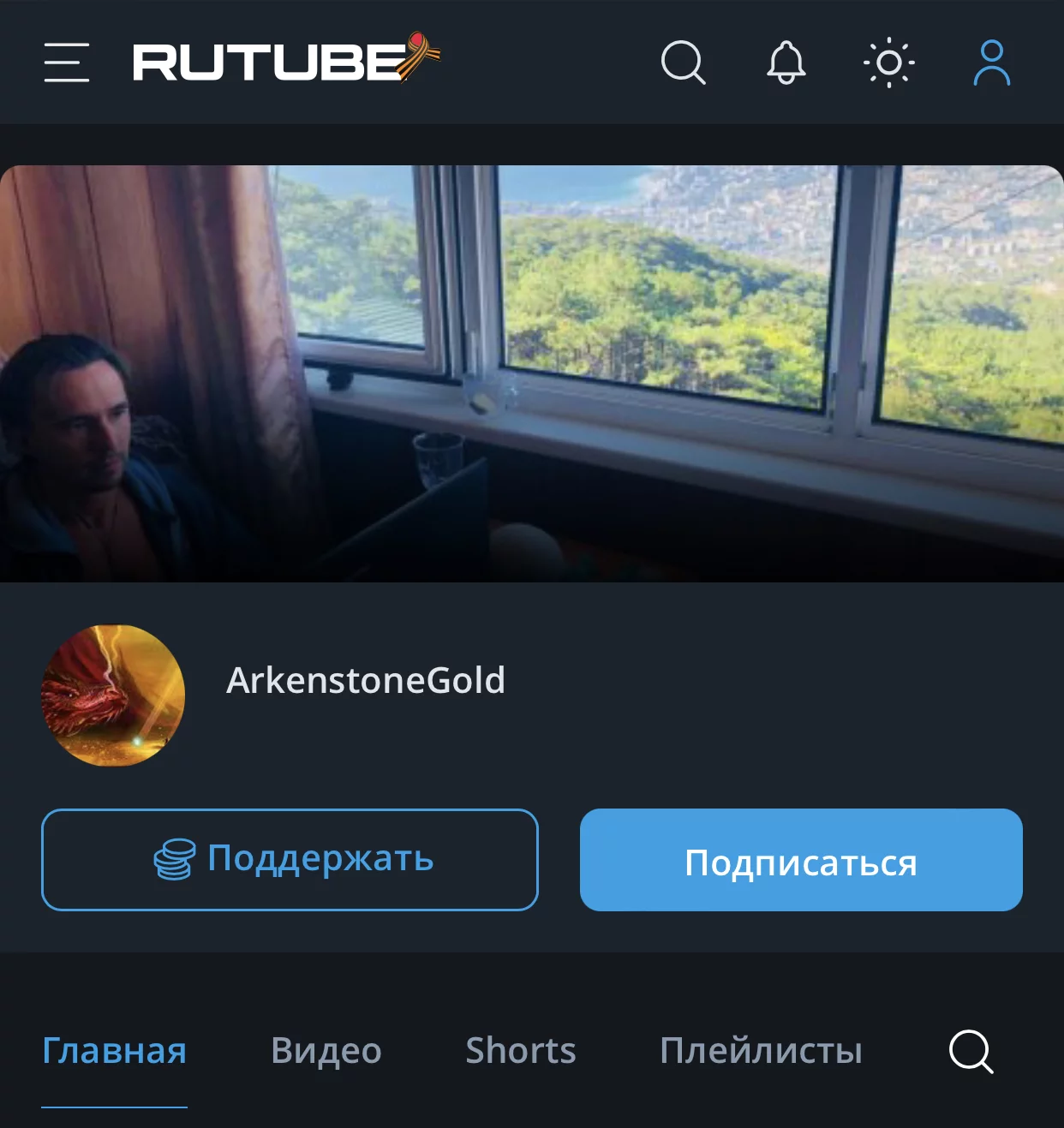Open the hamburger menu
Image resolution: width=1064 pixels, height=1128 pixels.
[x=67, y=63]
